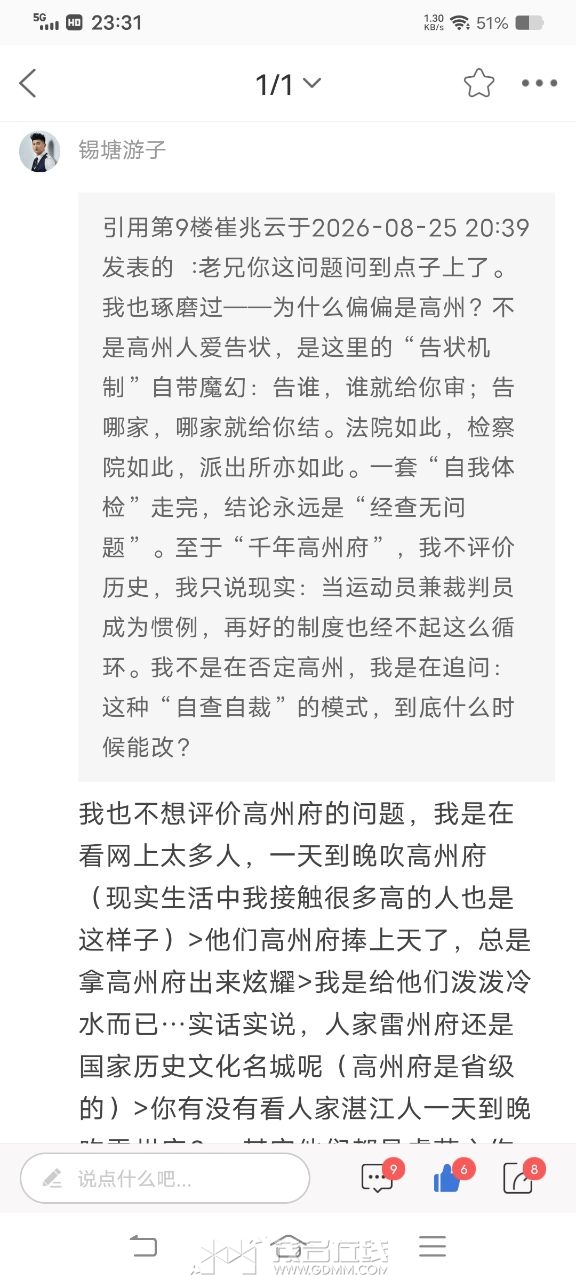This screenshot has width=576, height=1280.
Task: Like the post with thumbs-up icon
Action: tap(447, 1178)
